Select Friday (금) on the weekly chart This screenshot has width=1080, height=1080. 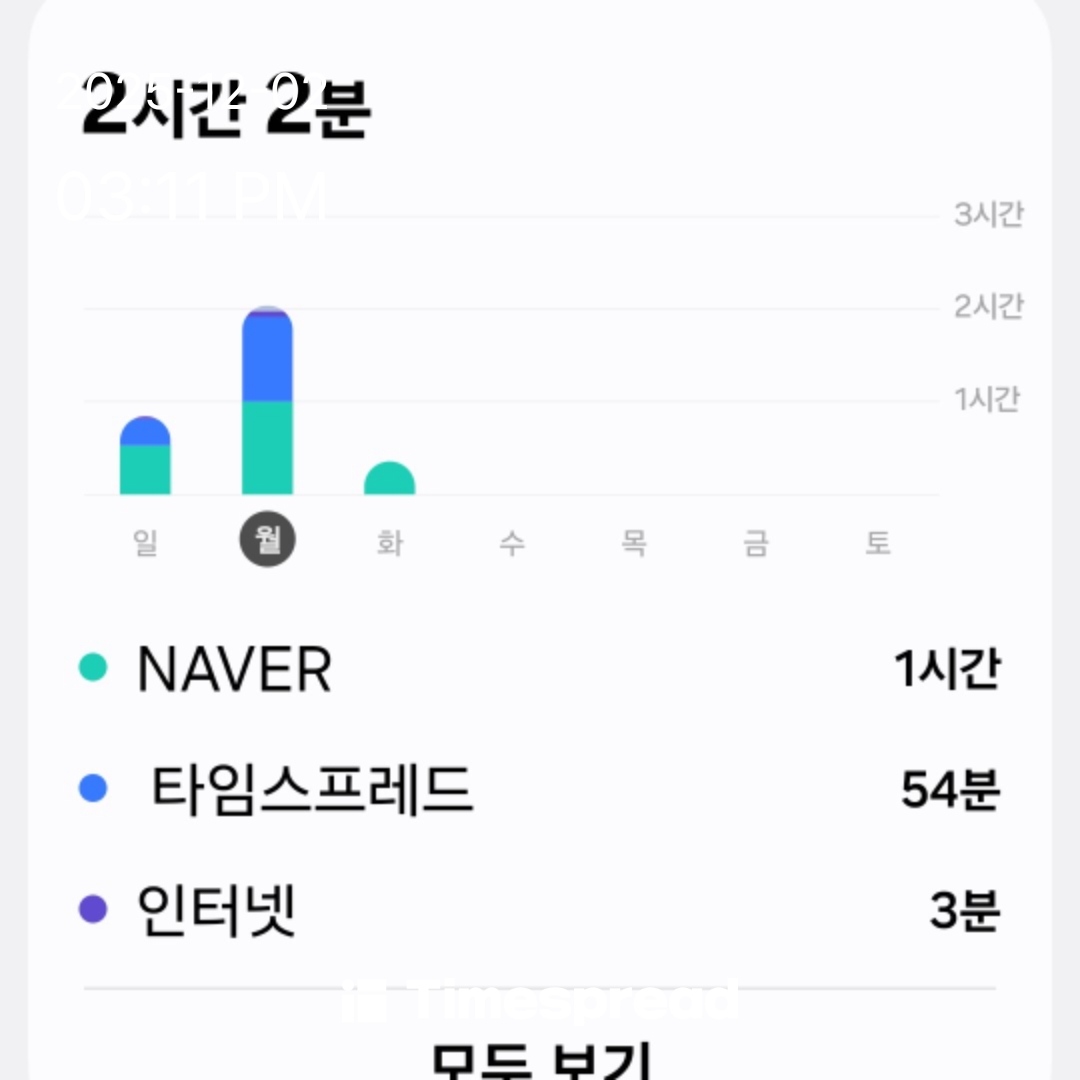point(756,543)
